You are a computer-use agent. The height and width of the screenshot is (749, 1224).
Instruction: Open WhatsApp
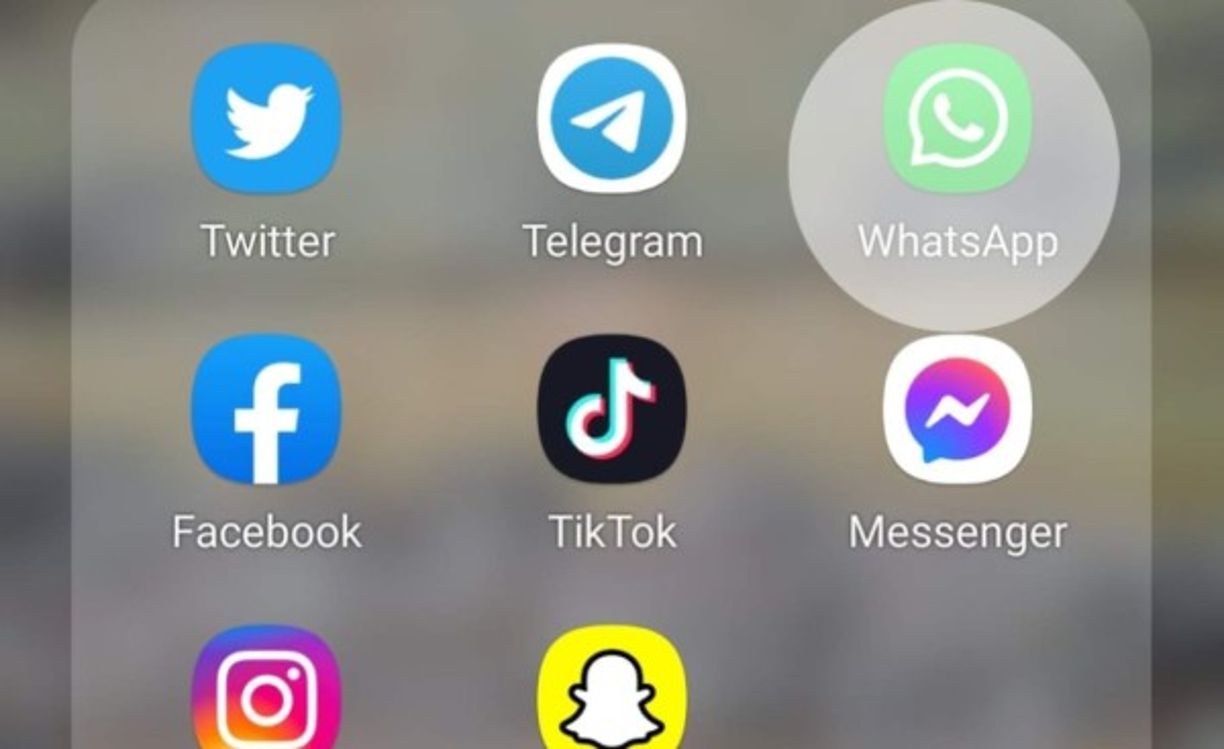(957, 118)
